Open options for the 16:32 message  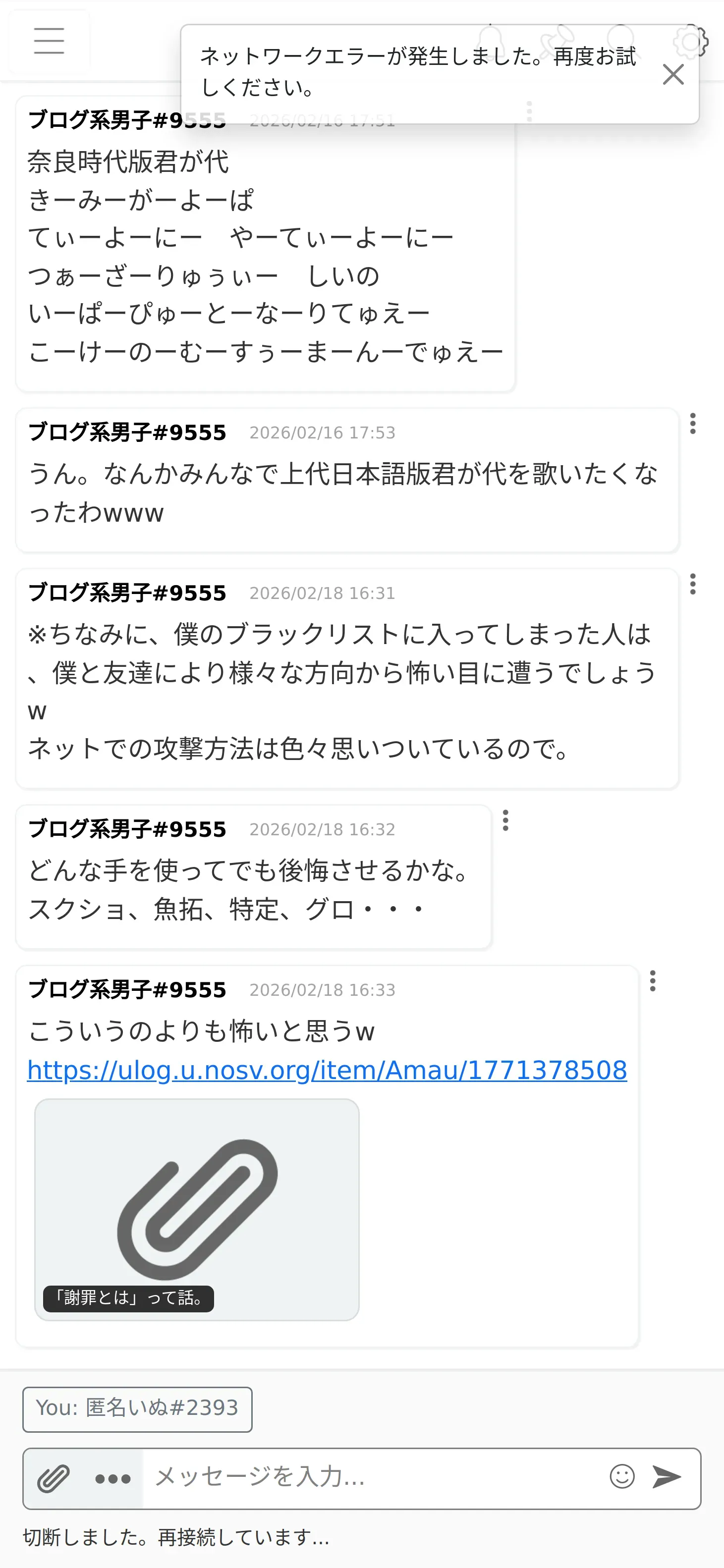(505, 820)
